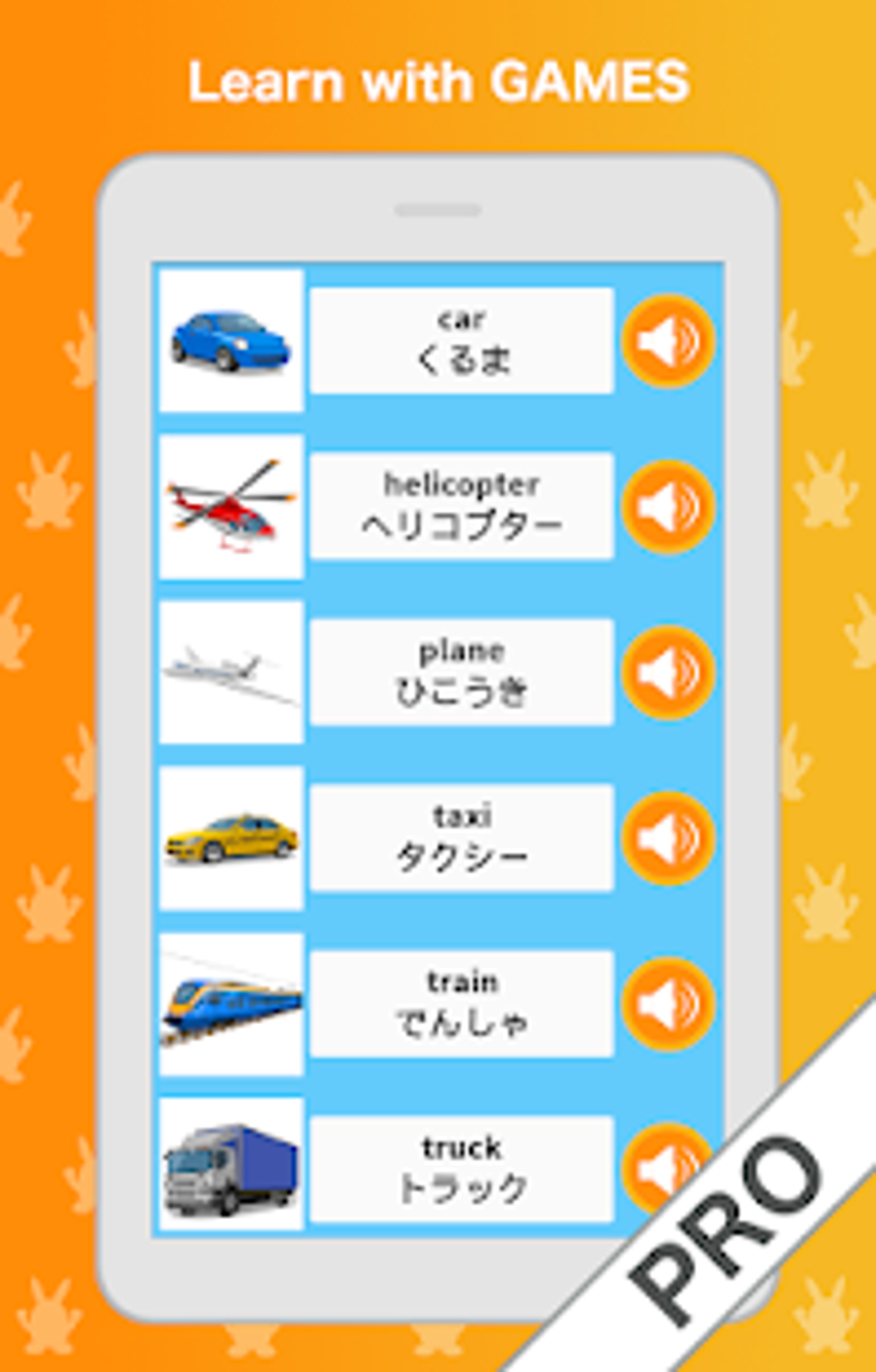Listen to the train word audio
The height and width of the screenshot is (1372, 876).
(670, 1001)
